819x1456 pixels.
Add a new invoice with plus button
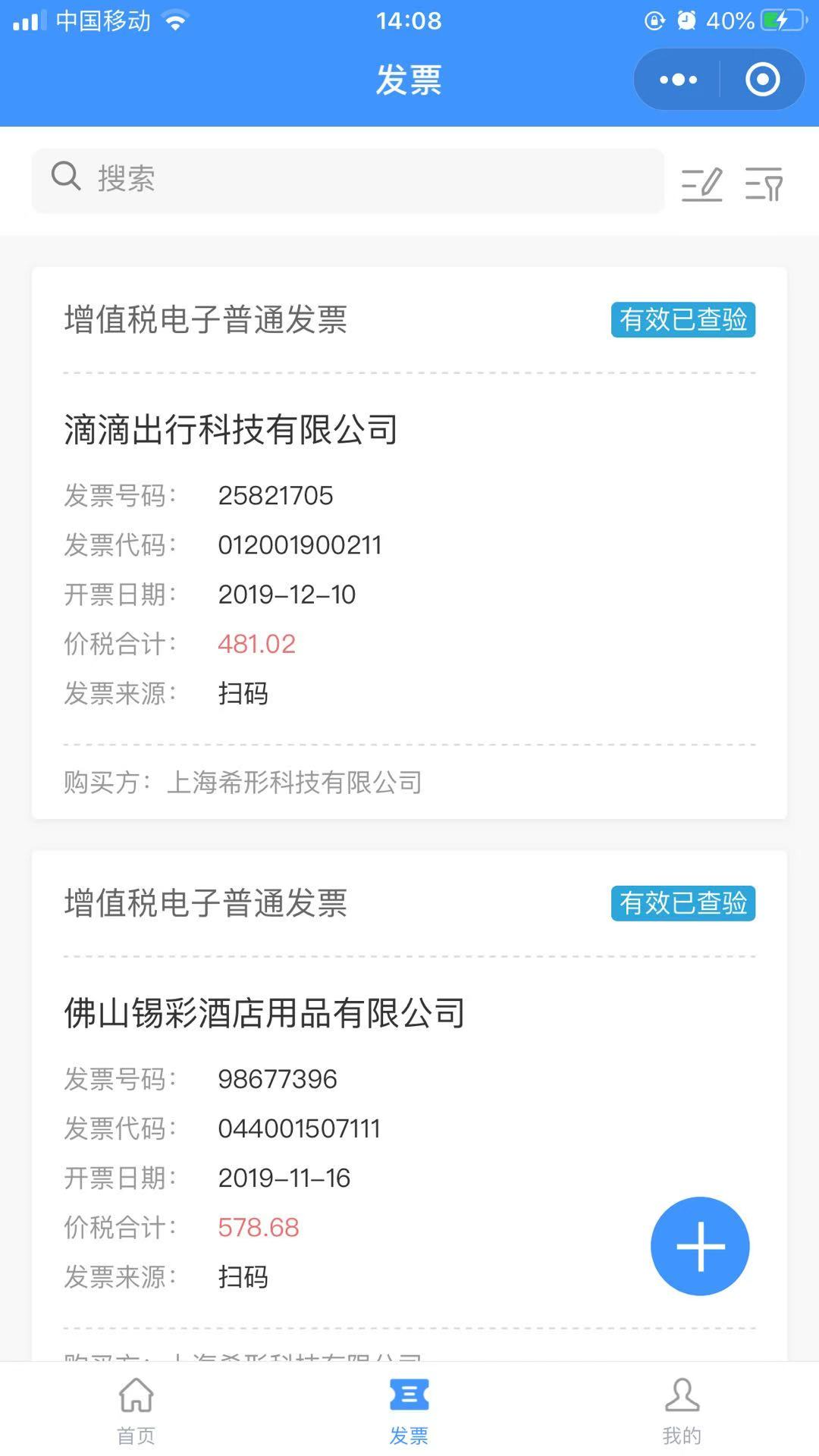point(700,1246)
